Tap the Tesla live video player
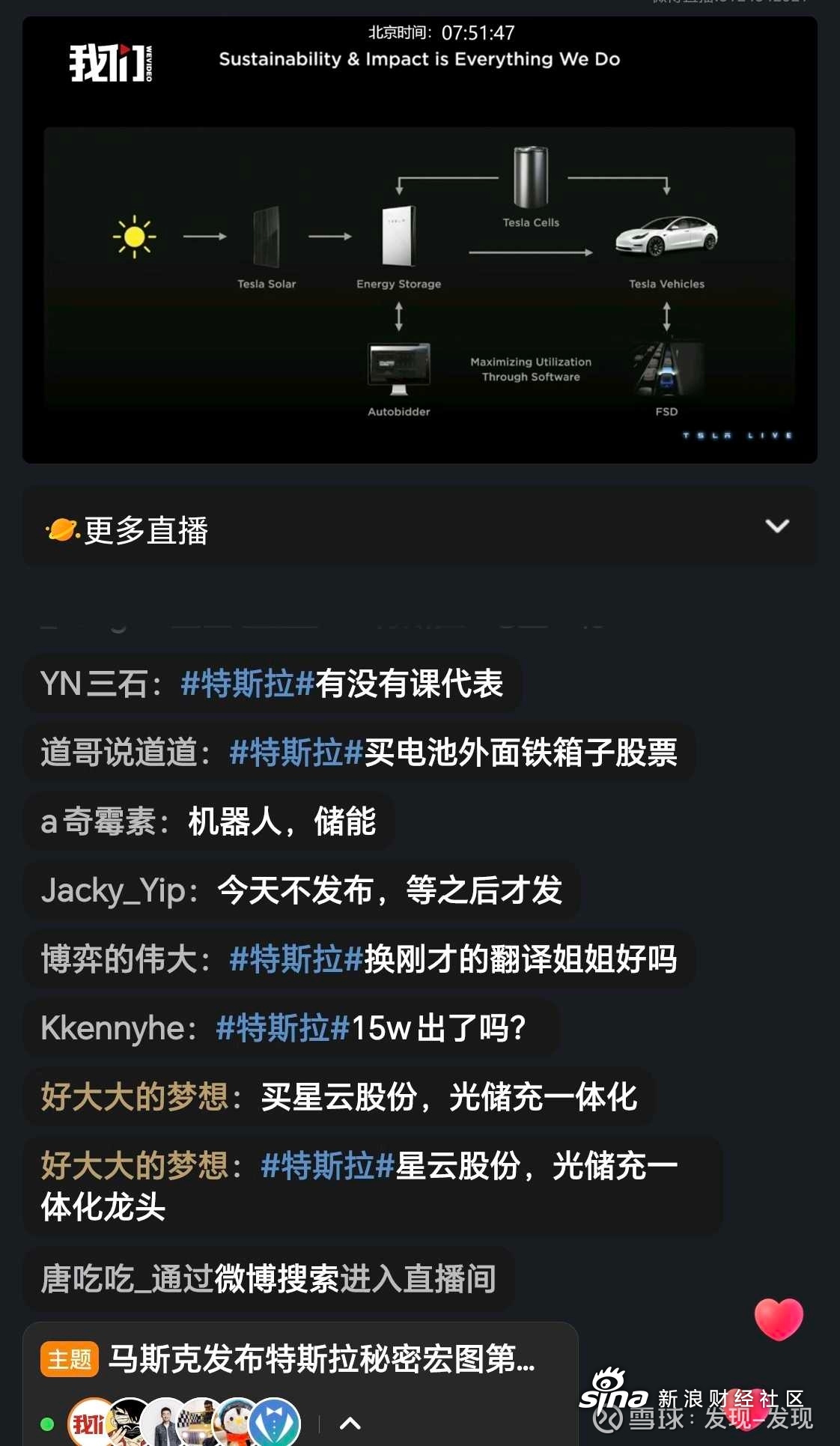Viewport: 840px width, 1446px height. click(x=419, y=240)
